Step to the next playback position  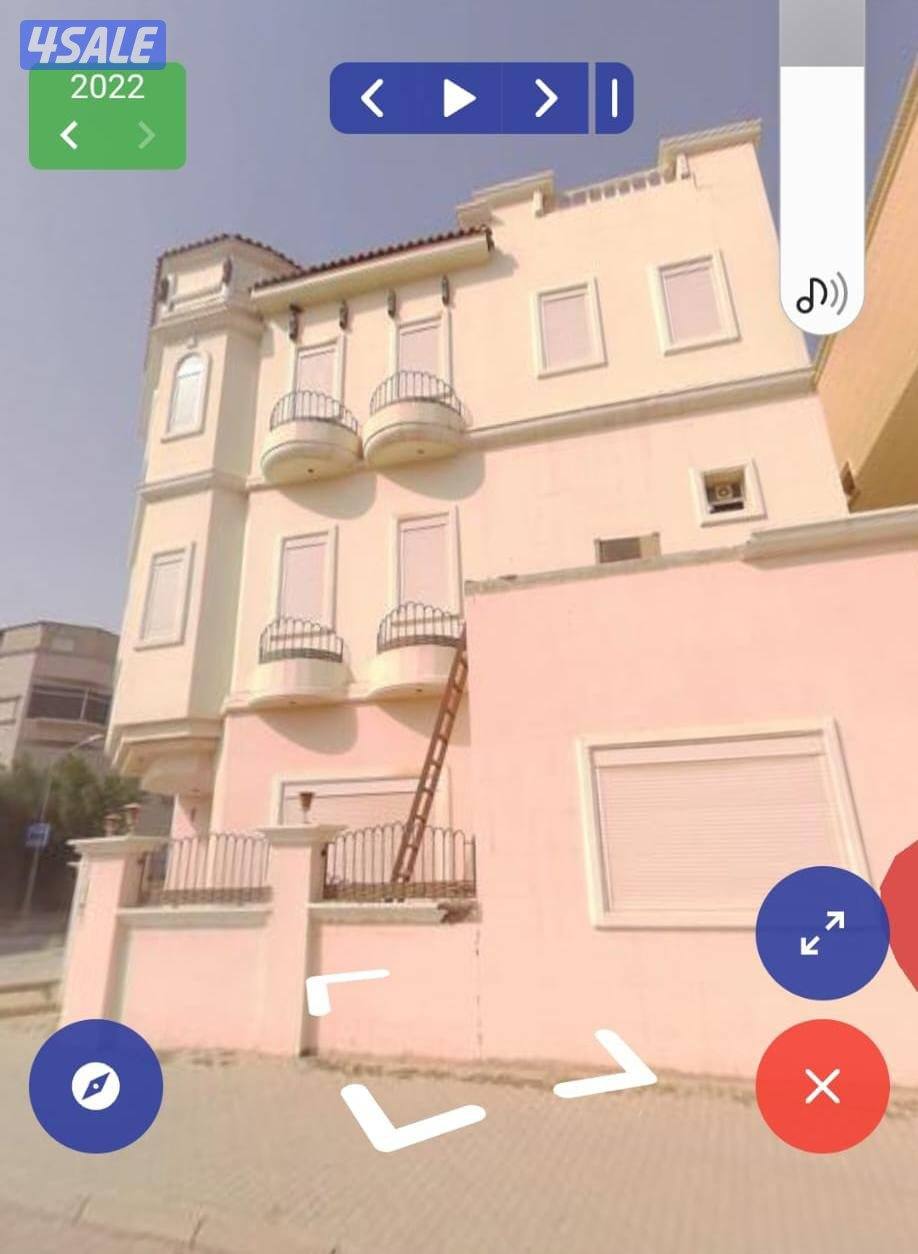coord(545,98)
